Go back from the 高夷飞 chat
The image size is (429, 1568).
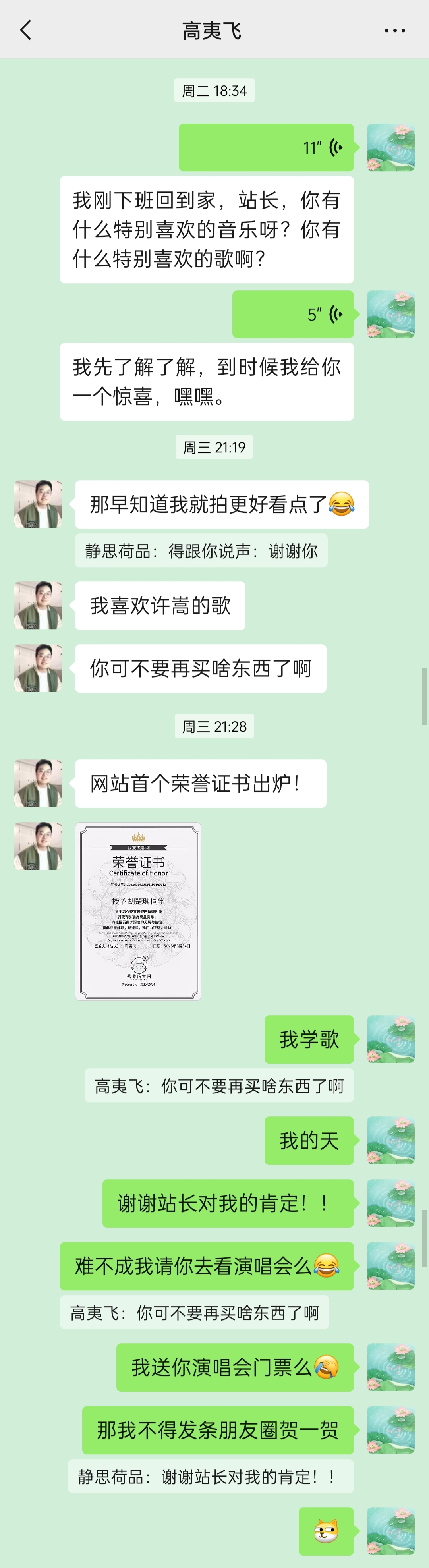(x=25, y=30)
